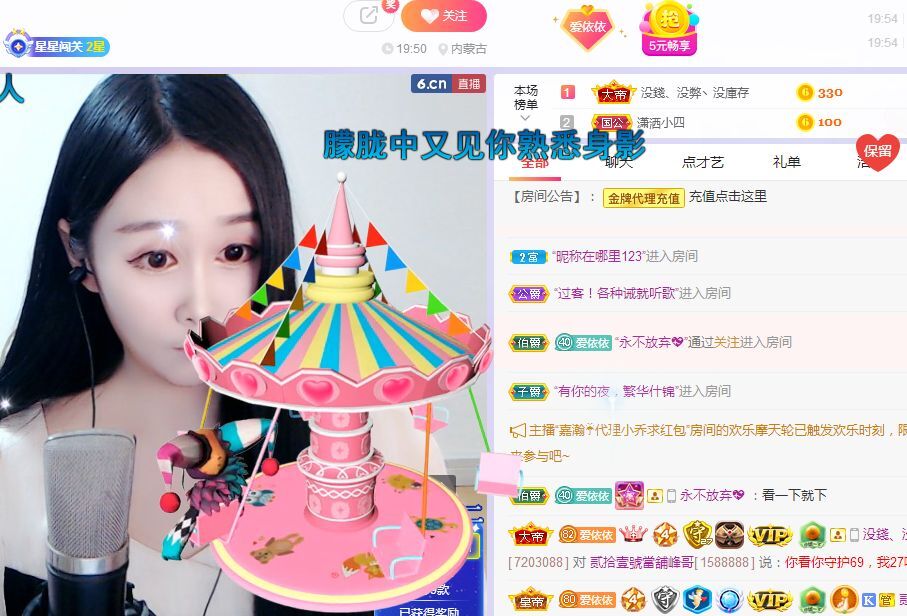Switch to the 点才艺 tab

click(702, 162)
